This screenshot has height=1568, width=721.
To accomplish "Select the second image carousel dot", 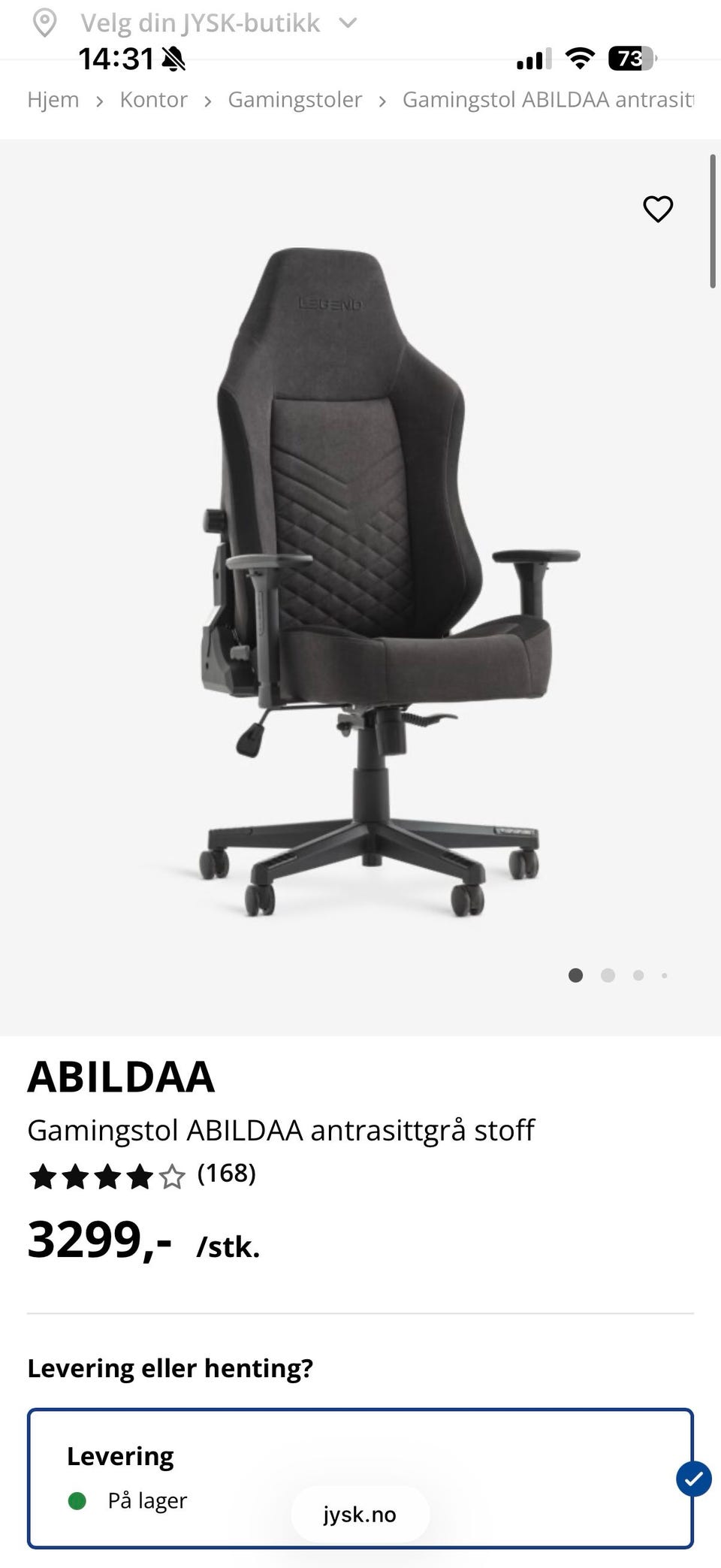I will pos(607,975).
